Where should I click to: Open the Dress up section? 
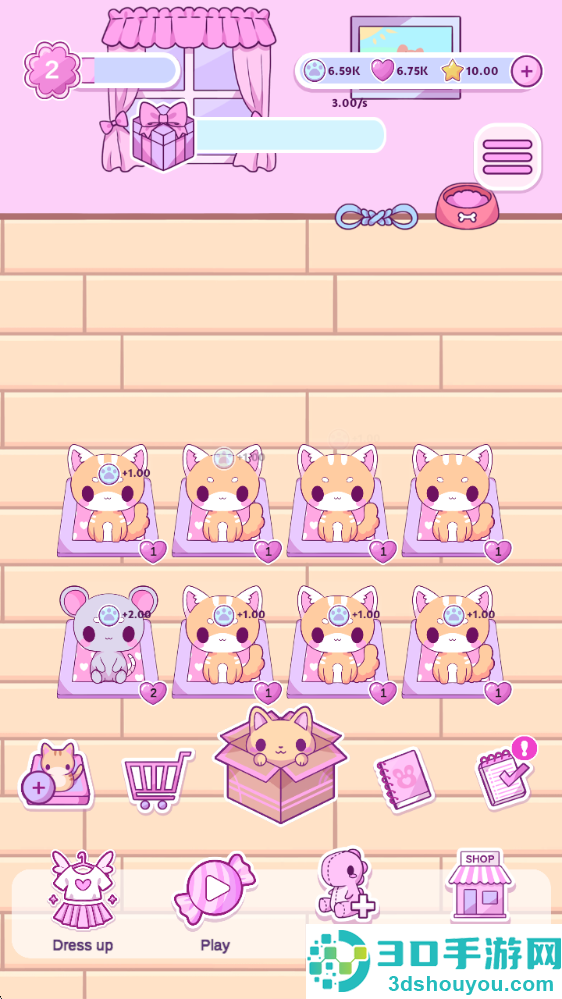click(x=82, y=902)
